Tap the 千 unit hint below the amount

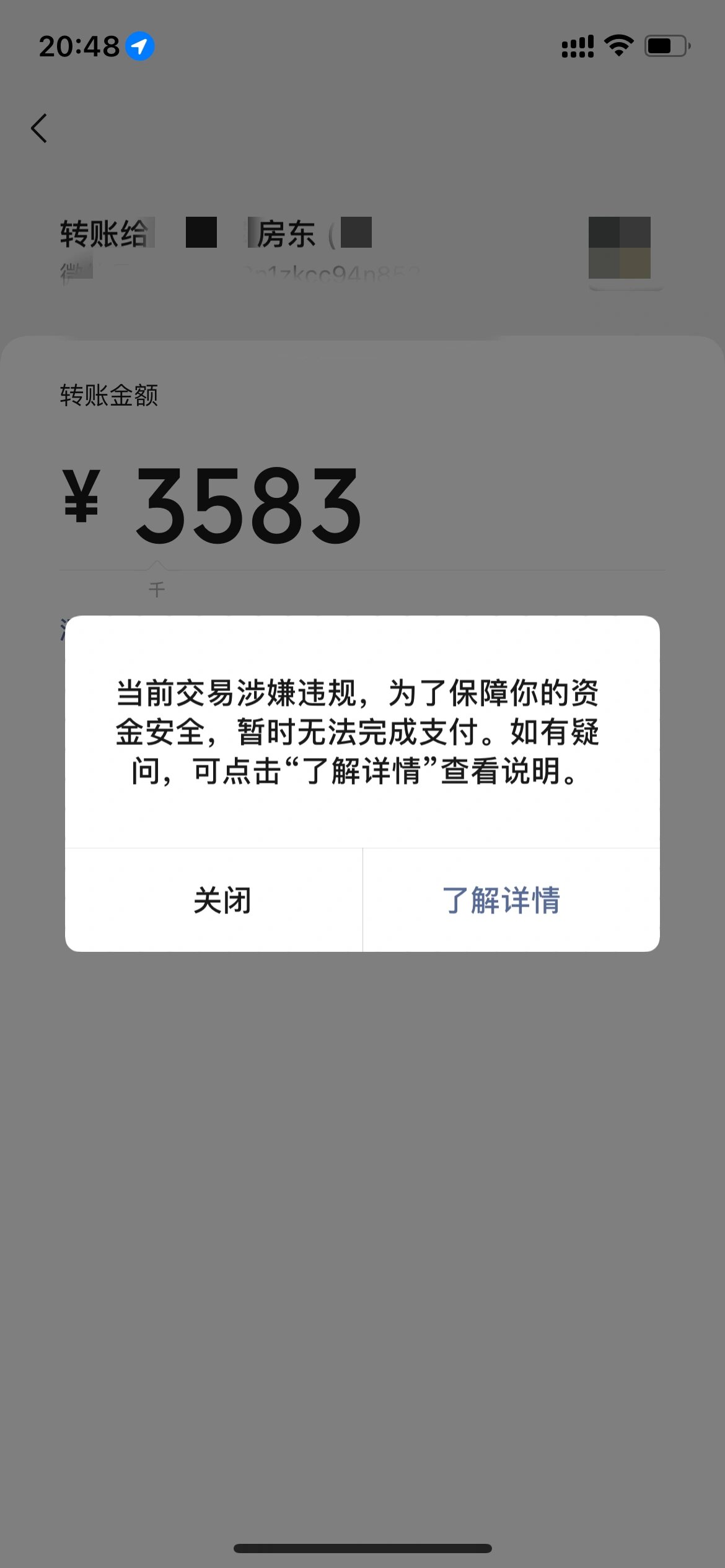pos(157,590)
